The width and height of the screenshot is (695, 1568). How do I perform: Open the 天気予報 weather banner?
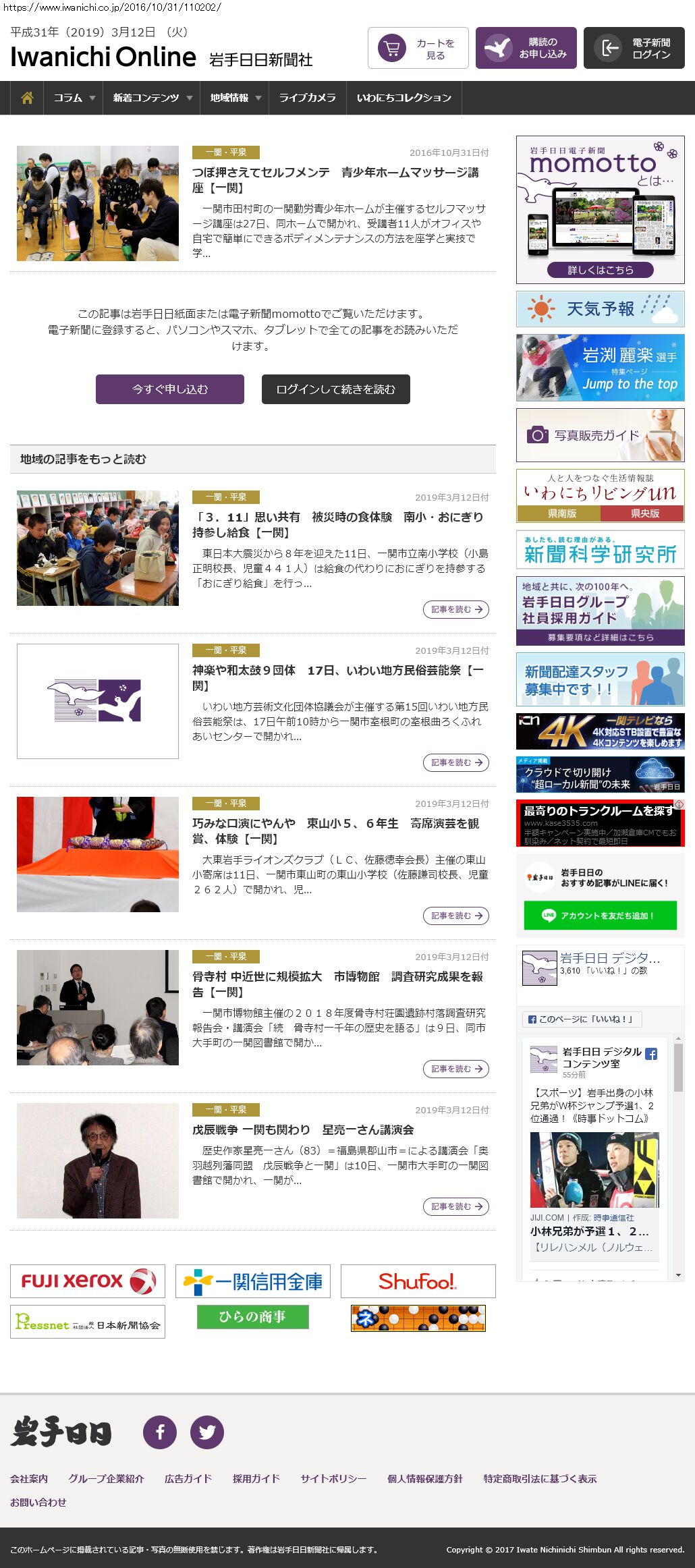point(600,309)
